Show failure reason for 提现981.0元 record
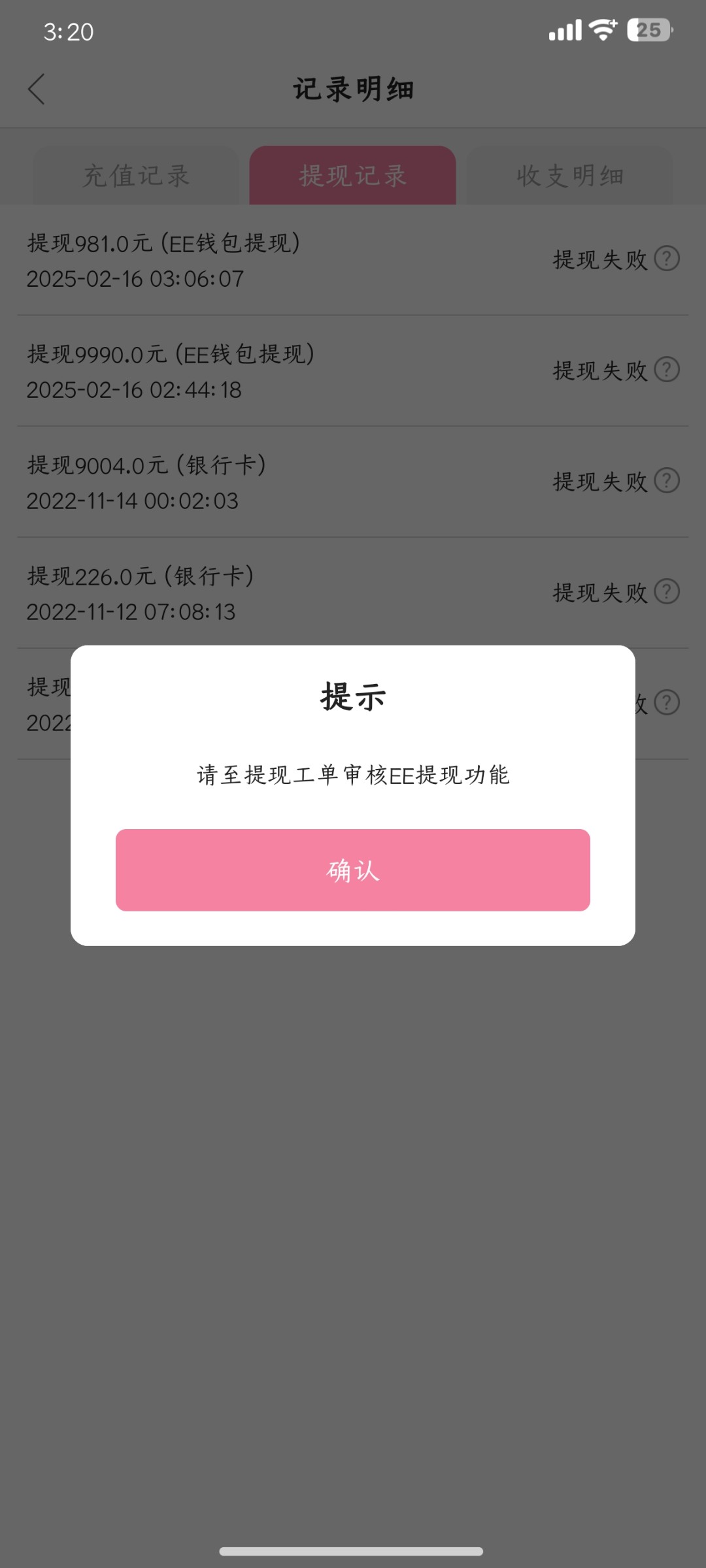The width and height of the screenshot is (706, 1568). 667,259
